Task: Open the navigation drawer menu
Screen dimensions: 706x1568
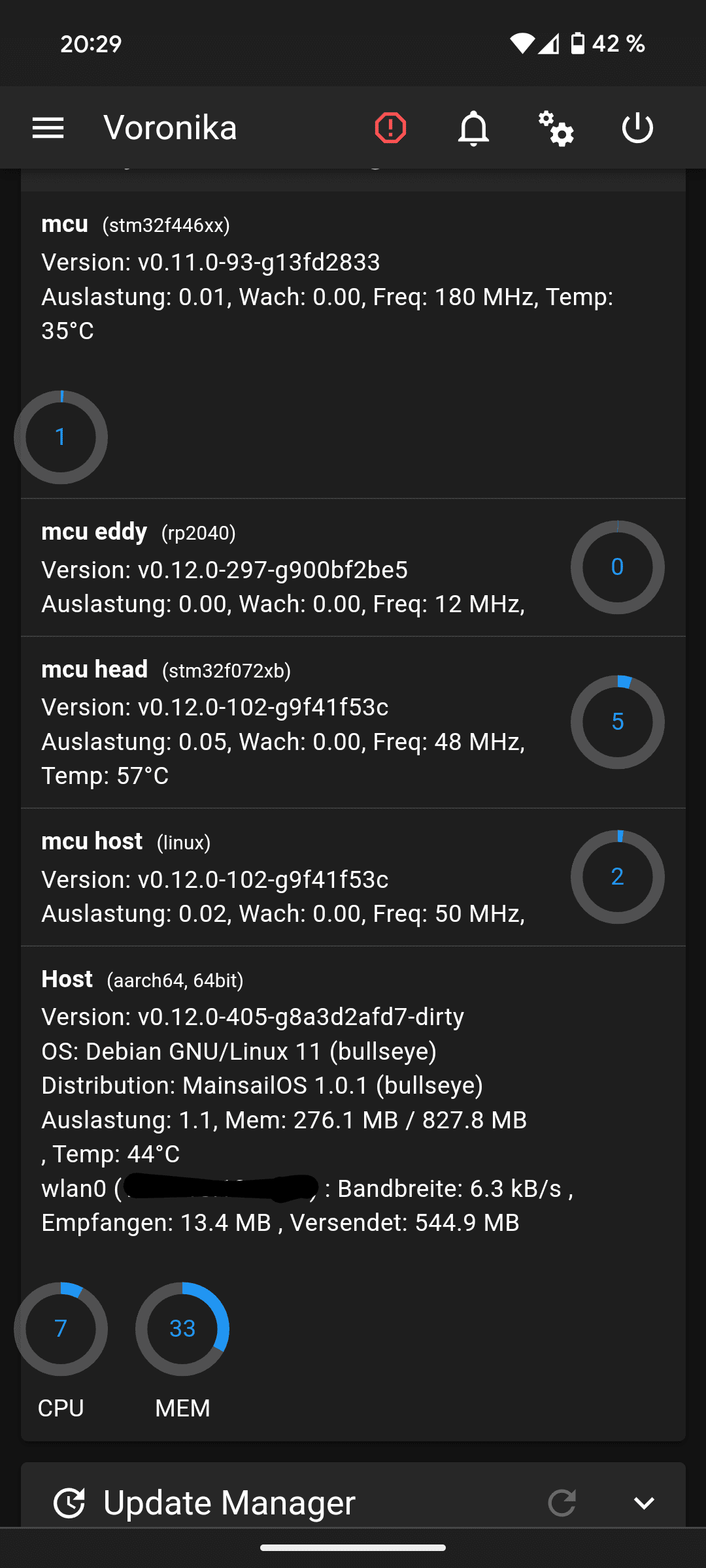Action: click(48, 128)
